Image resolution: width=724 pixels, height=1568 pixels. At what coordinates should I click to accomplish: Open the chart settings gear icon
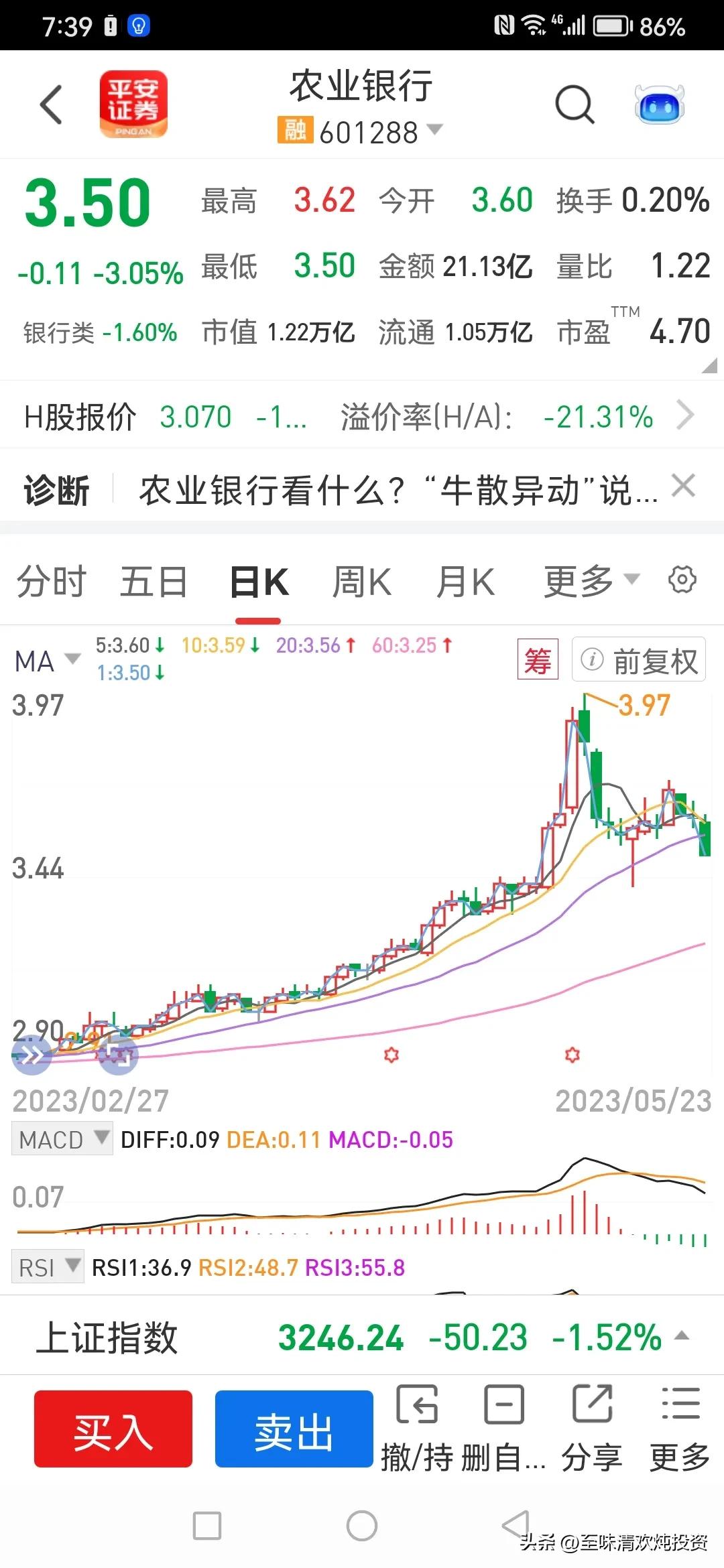click(x=683, y=580)
